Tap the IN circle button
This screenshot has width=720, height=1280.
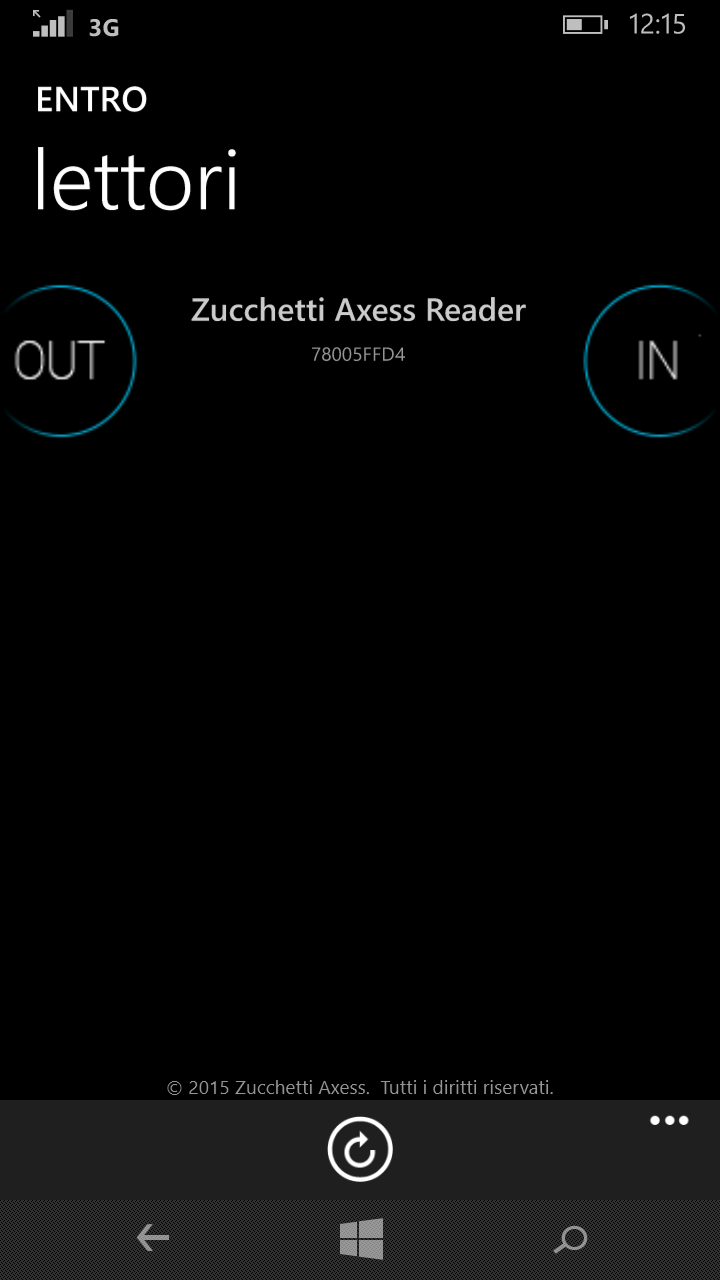[657, 361]
